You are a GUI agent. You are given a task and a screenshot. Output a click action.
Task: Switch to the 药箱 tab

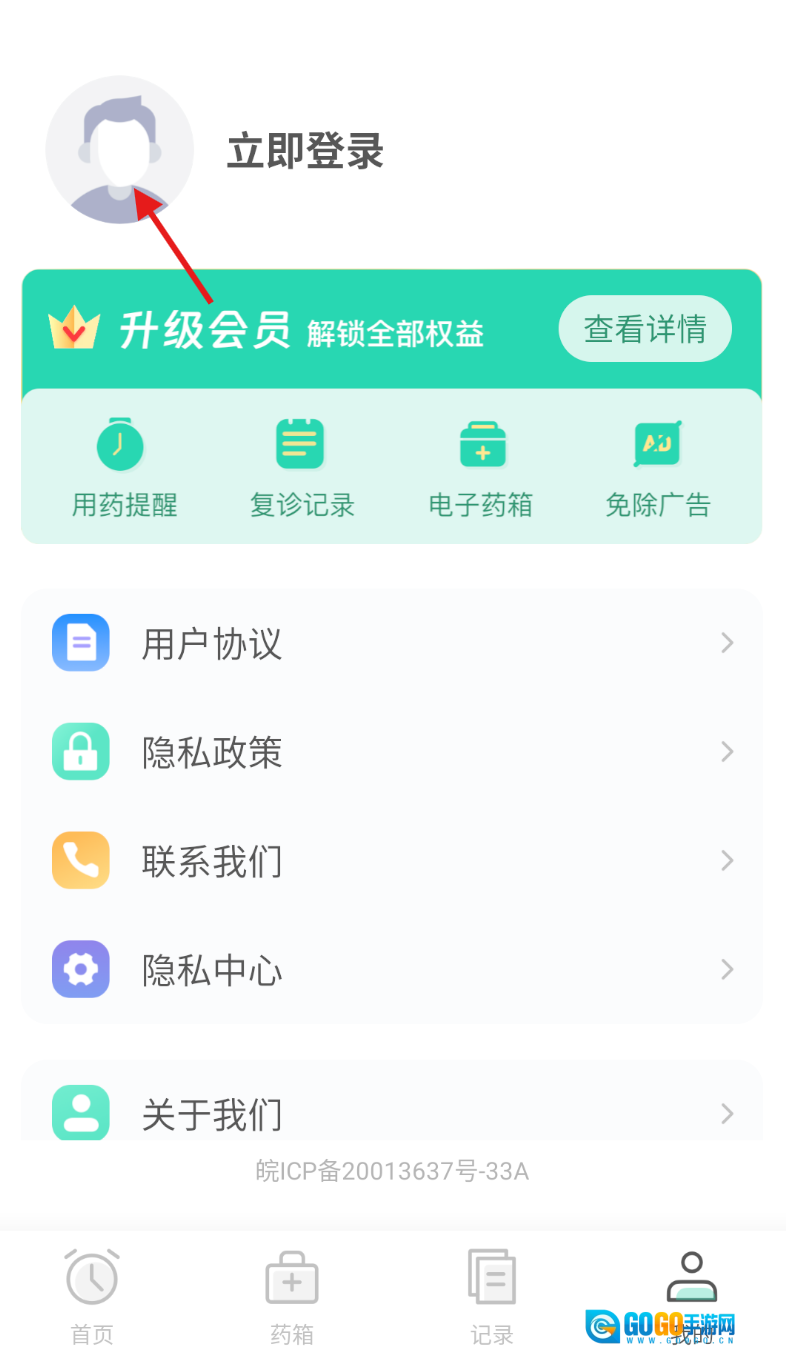pyautogui.click(x=292, y=1296)
